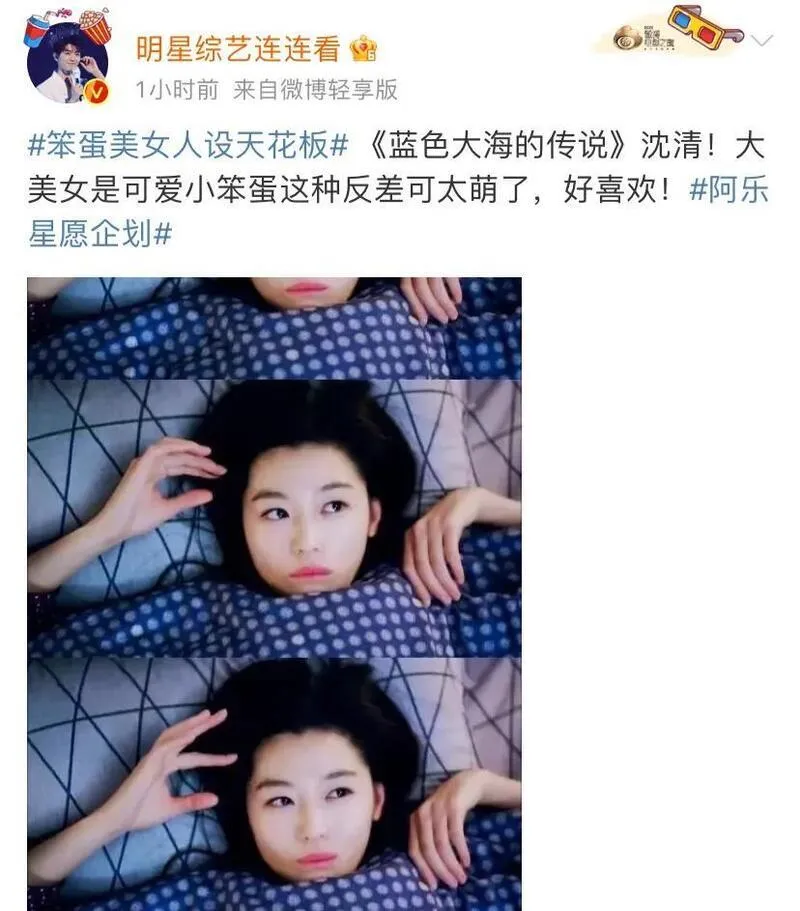Image resolution: width=800 pixels, height=911 pixels.
Task: Open the poster's profile avatar
Action: pyautogui.click(x=67, y=63)
